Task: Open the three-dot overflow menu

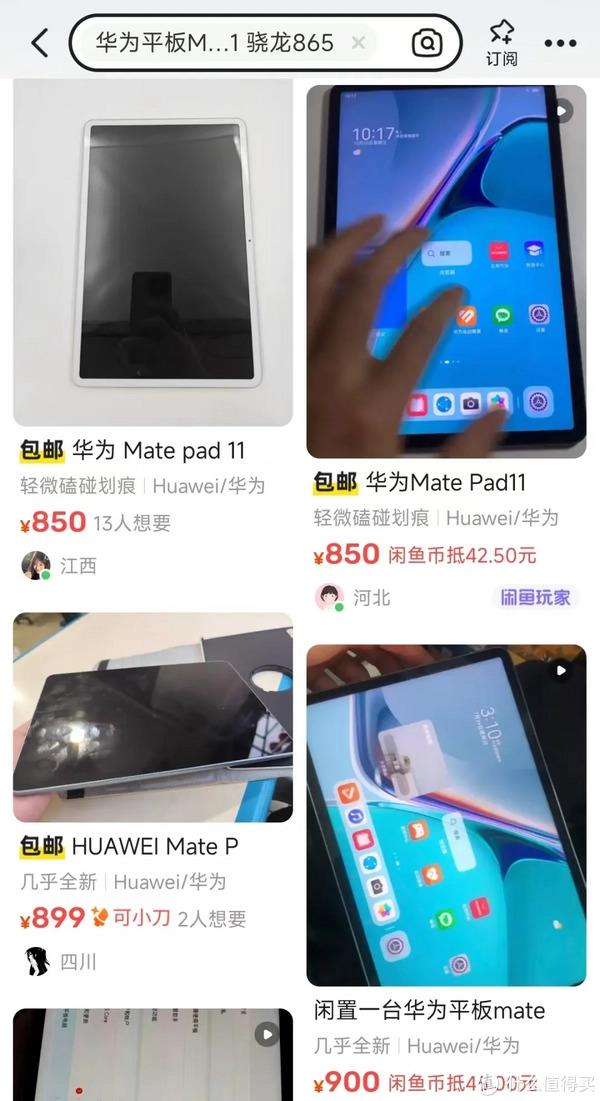Action: 560,44
